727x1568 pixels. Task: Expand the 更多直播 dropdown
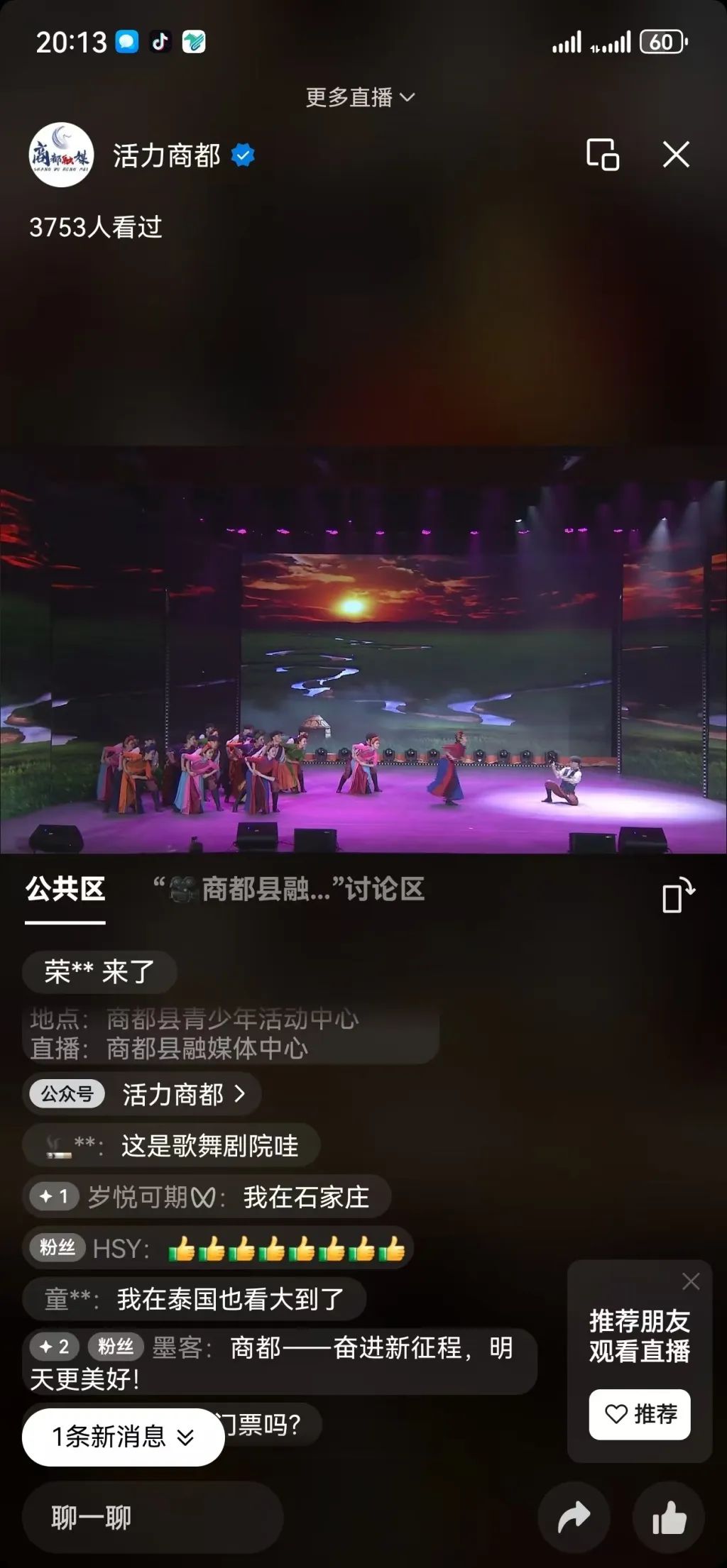[360, 97]
